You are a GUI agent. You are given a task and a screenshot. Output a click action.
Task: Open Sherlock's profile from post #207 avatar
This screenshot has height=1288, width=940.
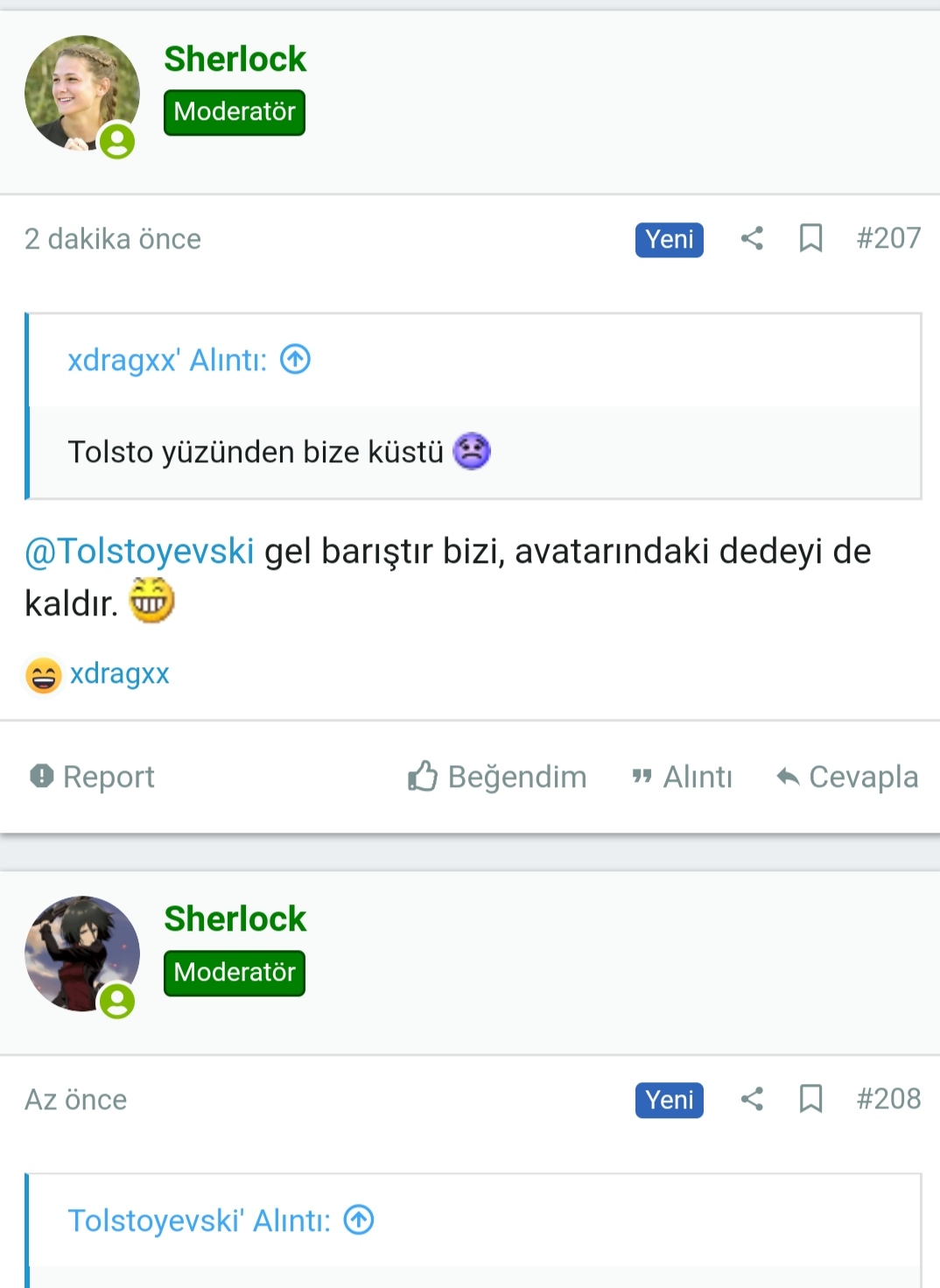(x=81, y=93)
